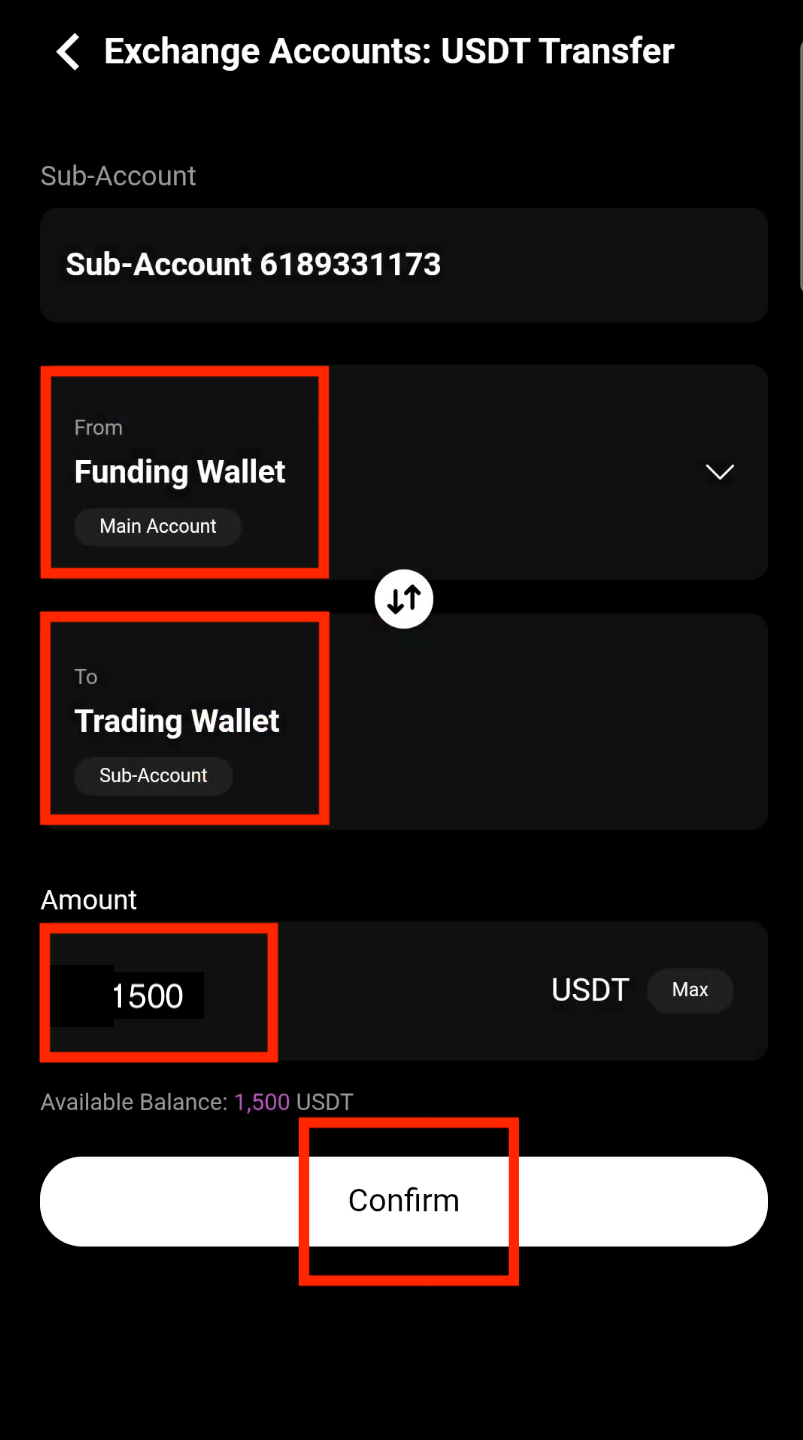Tap the Main Account badge

tap(157, 526)
